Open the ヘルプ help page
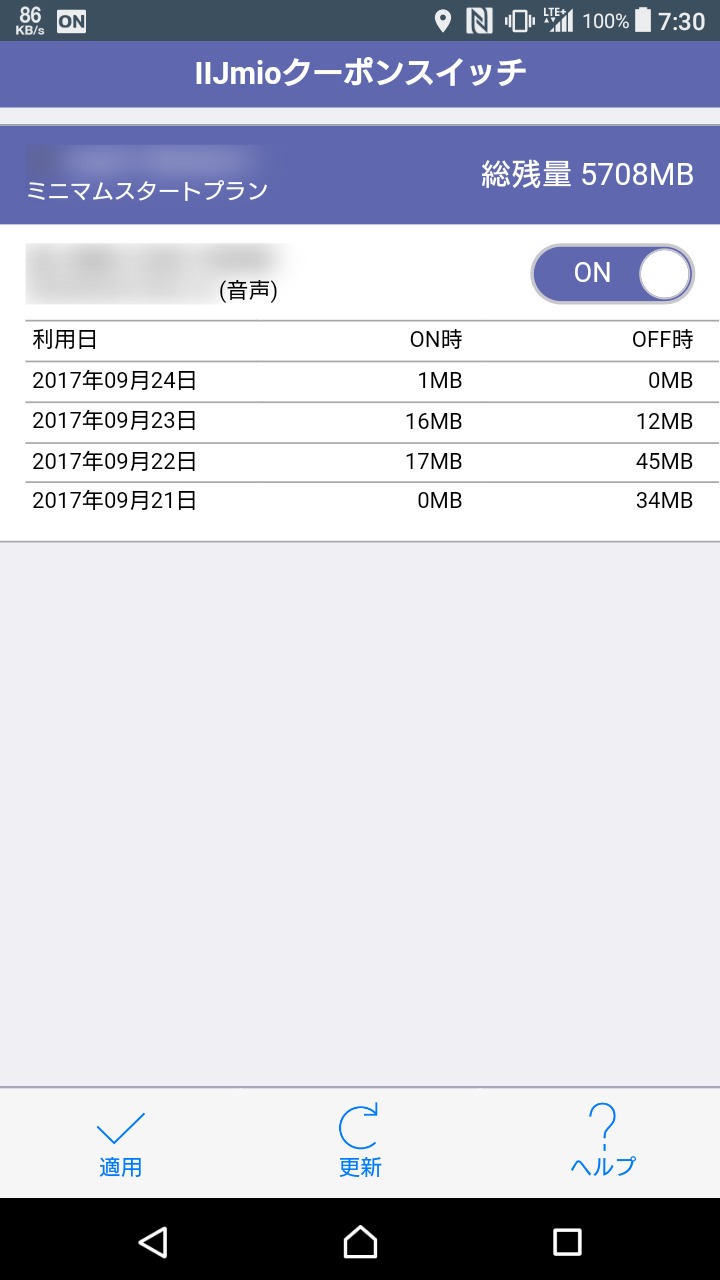 (x=603, y=1142)
